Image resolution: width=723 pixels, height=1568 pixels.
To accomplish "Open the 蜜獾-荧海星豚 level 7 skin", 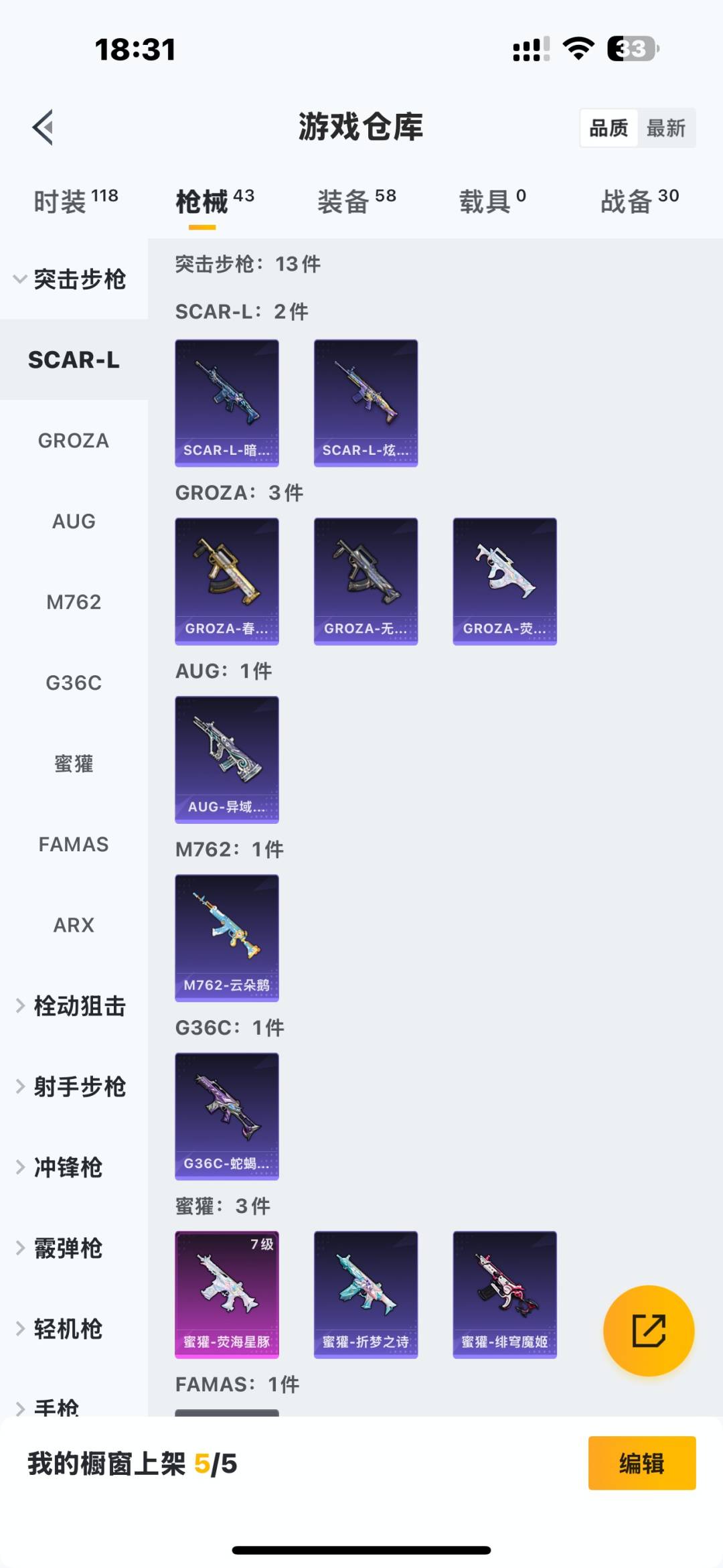I will click(x=227, y=1294).
